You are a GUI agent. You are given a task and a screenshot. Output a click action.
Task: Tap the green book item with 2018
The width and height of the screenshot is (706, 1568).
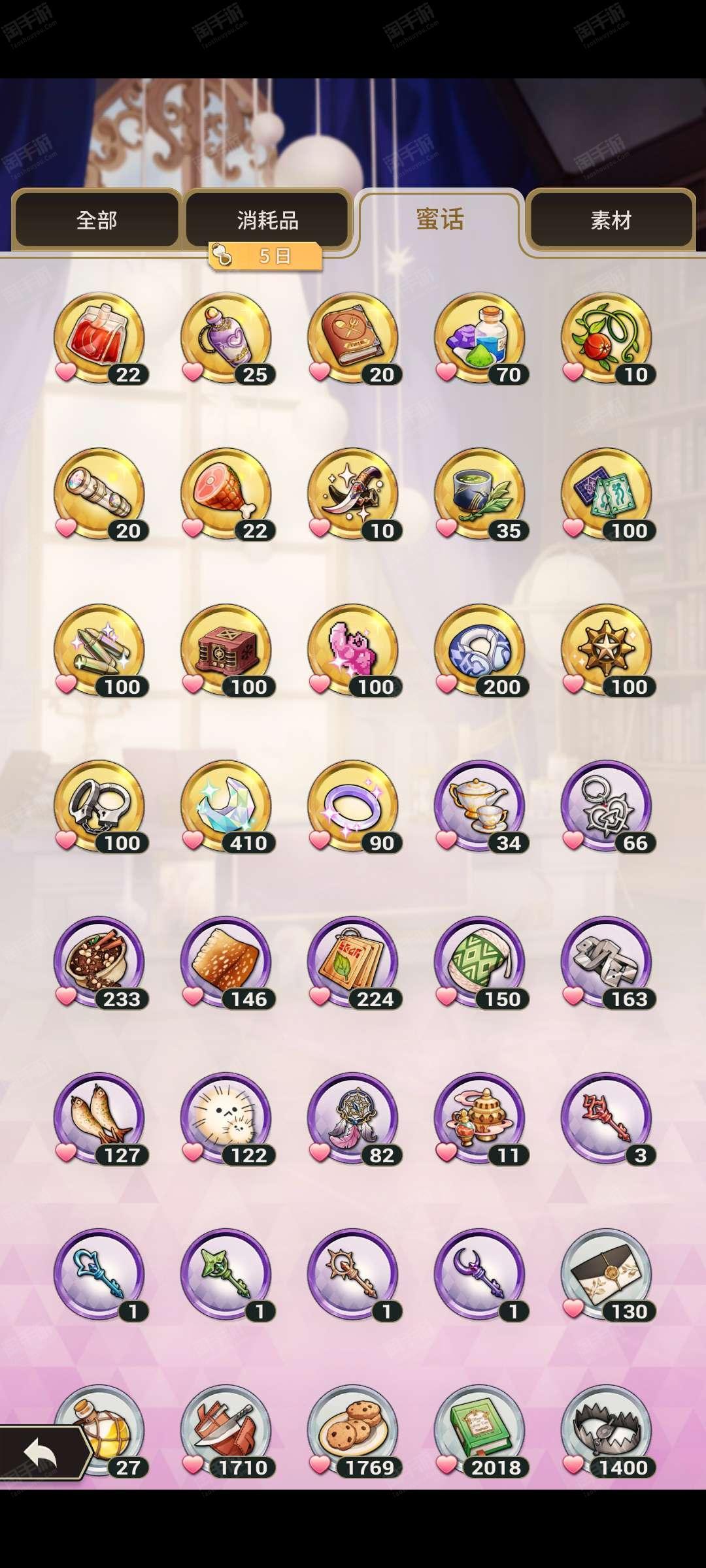click(480, 1431)
